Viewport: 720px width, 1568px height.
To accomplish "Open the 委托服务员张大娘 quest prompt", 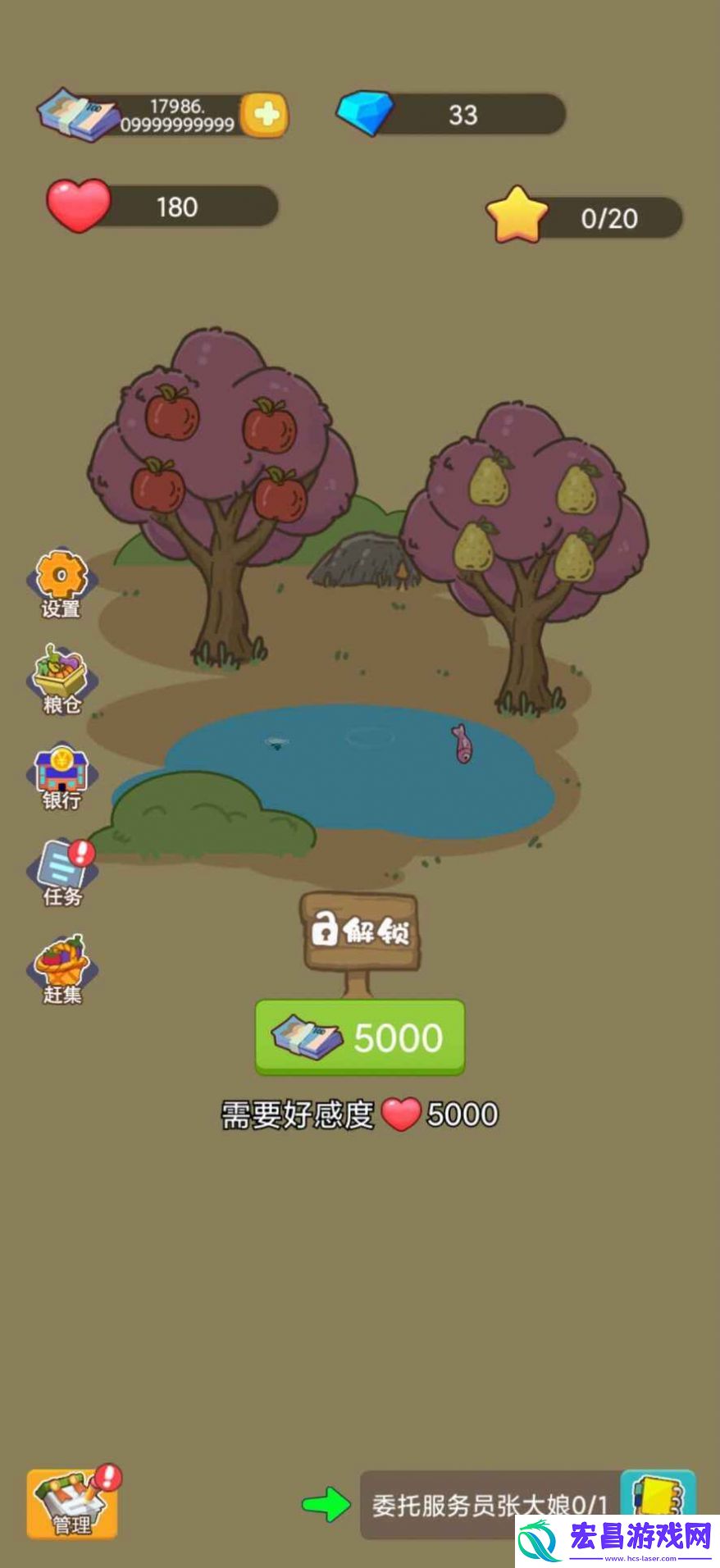I will (490, 1504).
